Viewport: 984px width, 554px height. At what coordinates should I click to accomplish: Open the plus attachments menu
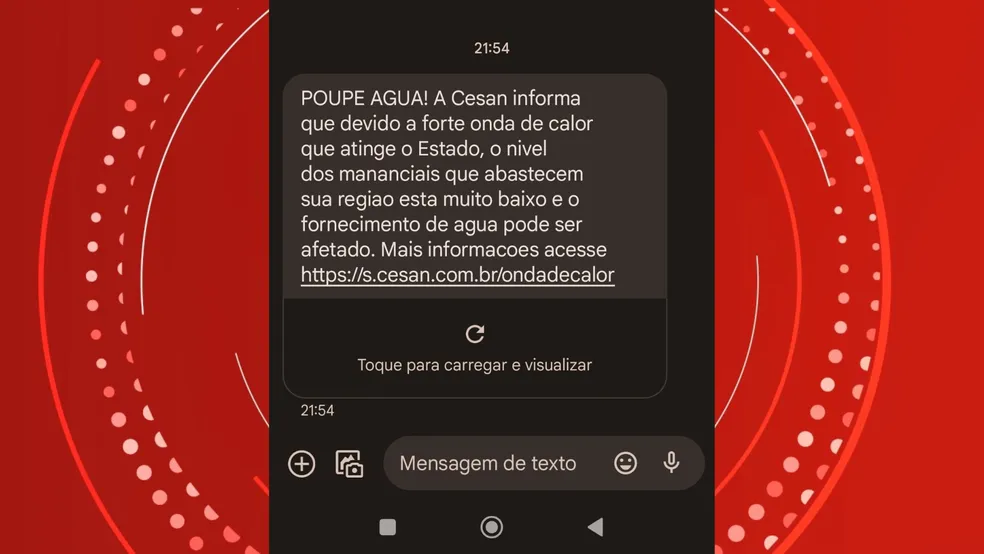(301, 463)
